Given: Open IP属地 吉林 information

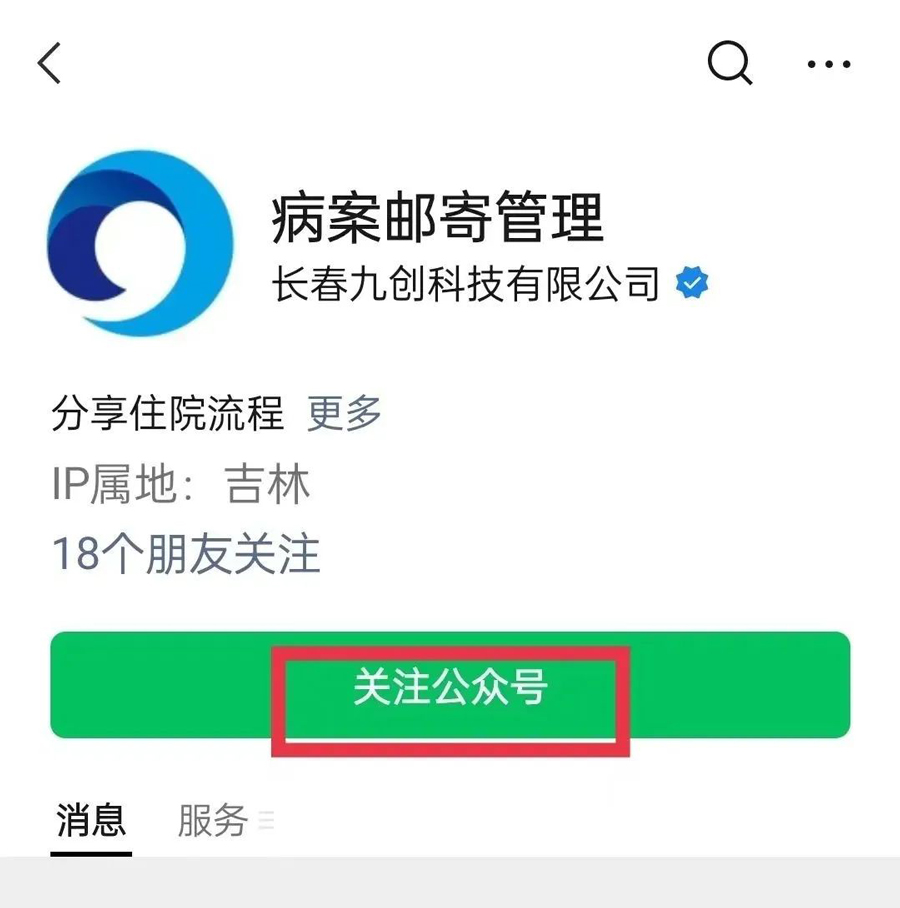Looking at the screenshot, I should click(x=180, y=484).
